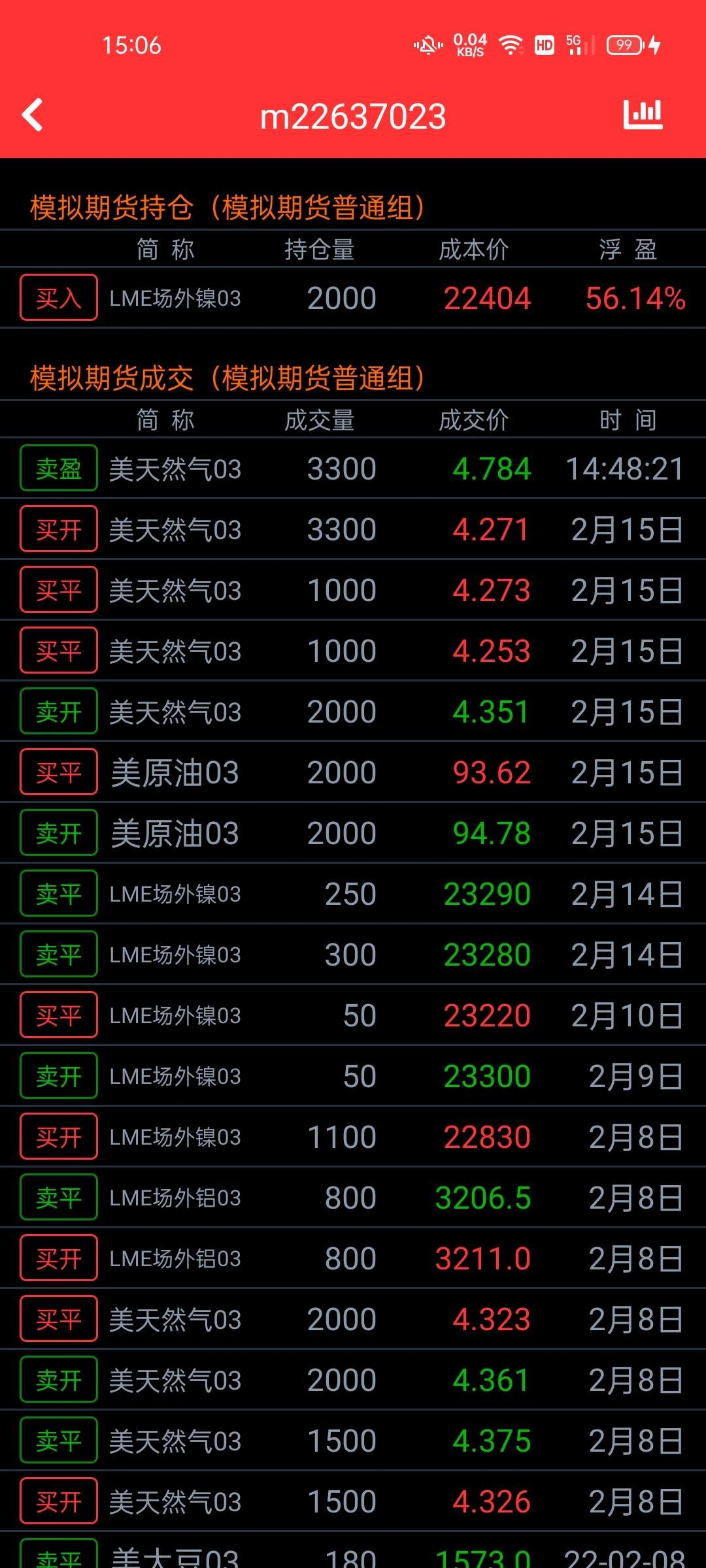Open the 买开 LME场外镍03 trade at 22830
The height and width of the screenshot is (1568, 706).
coord(353,1137)
